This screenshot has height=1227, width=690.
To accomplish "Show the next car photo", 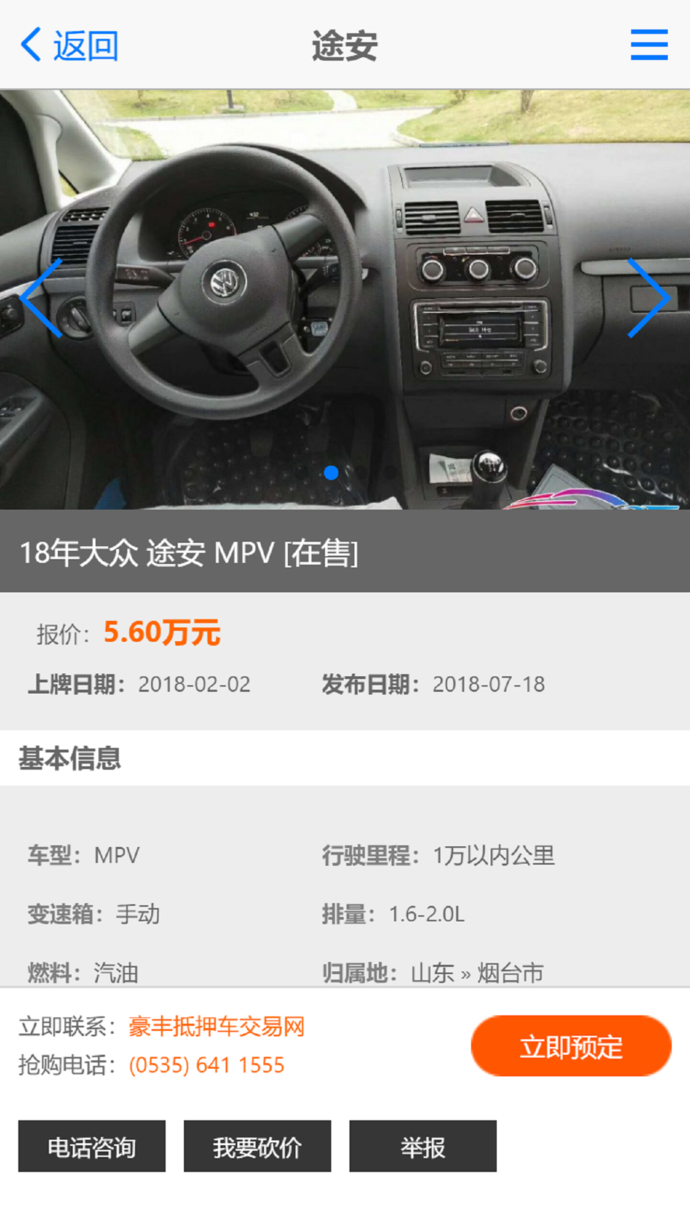I will pyautogui.click(x=648, y=298).
